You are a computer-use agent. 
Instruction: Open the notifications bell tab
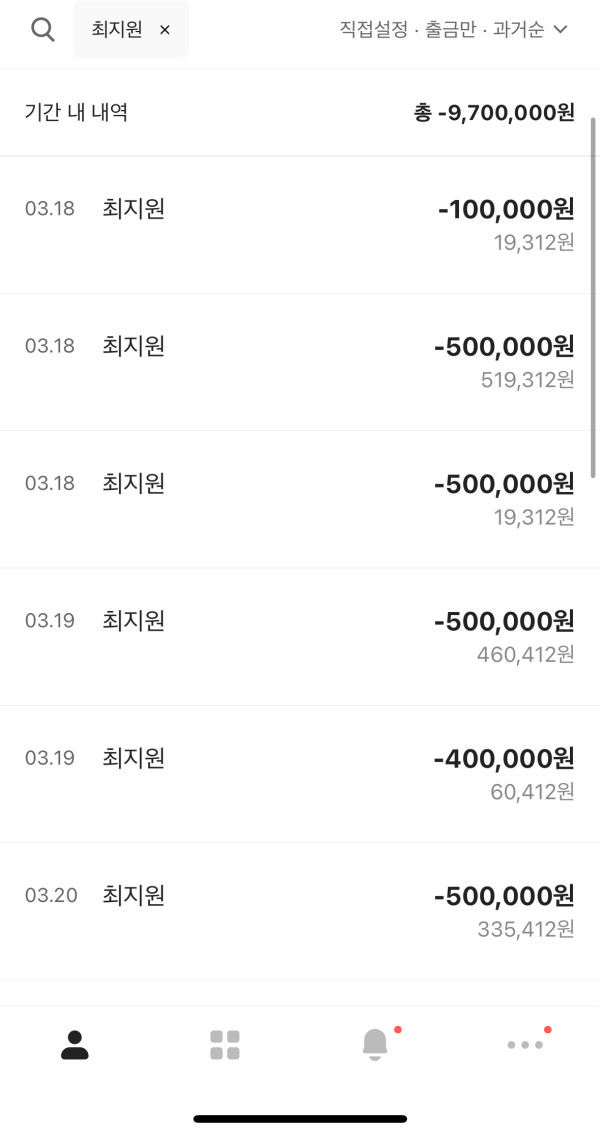click(375, 1045)
